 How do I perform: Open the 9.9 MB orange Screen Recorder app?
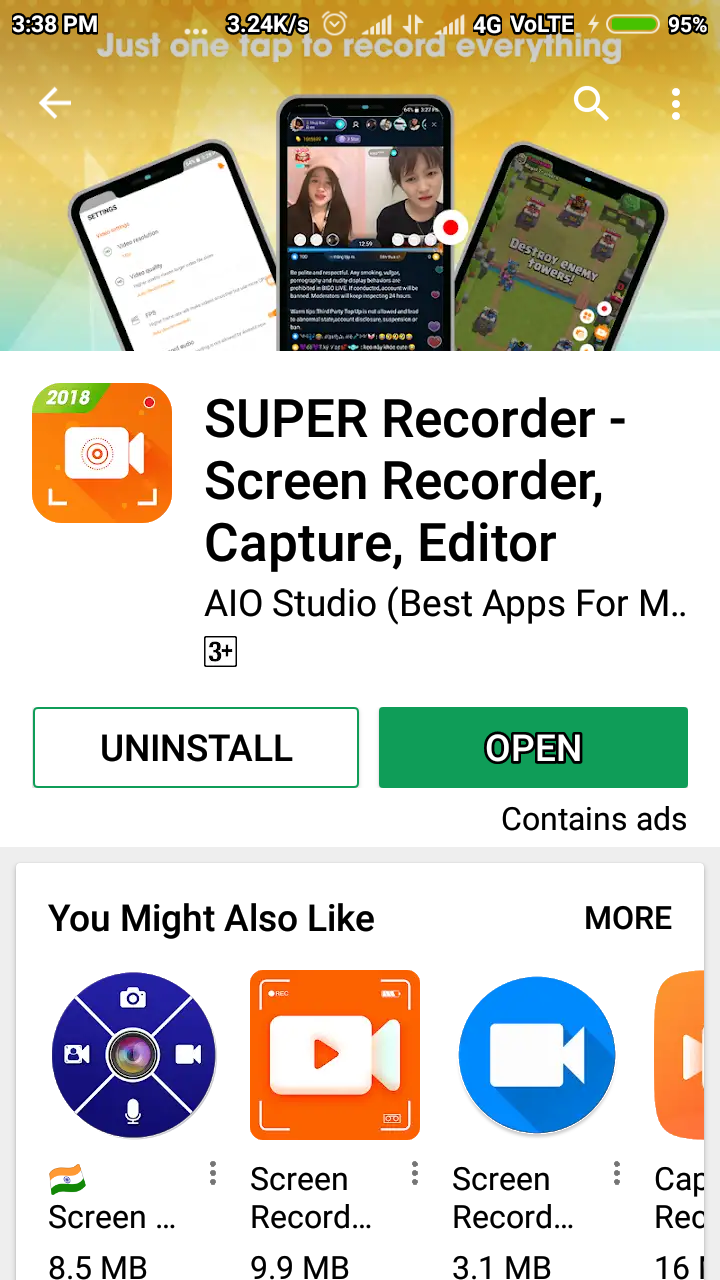[335, 1055]
